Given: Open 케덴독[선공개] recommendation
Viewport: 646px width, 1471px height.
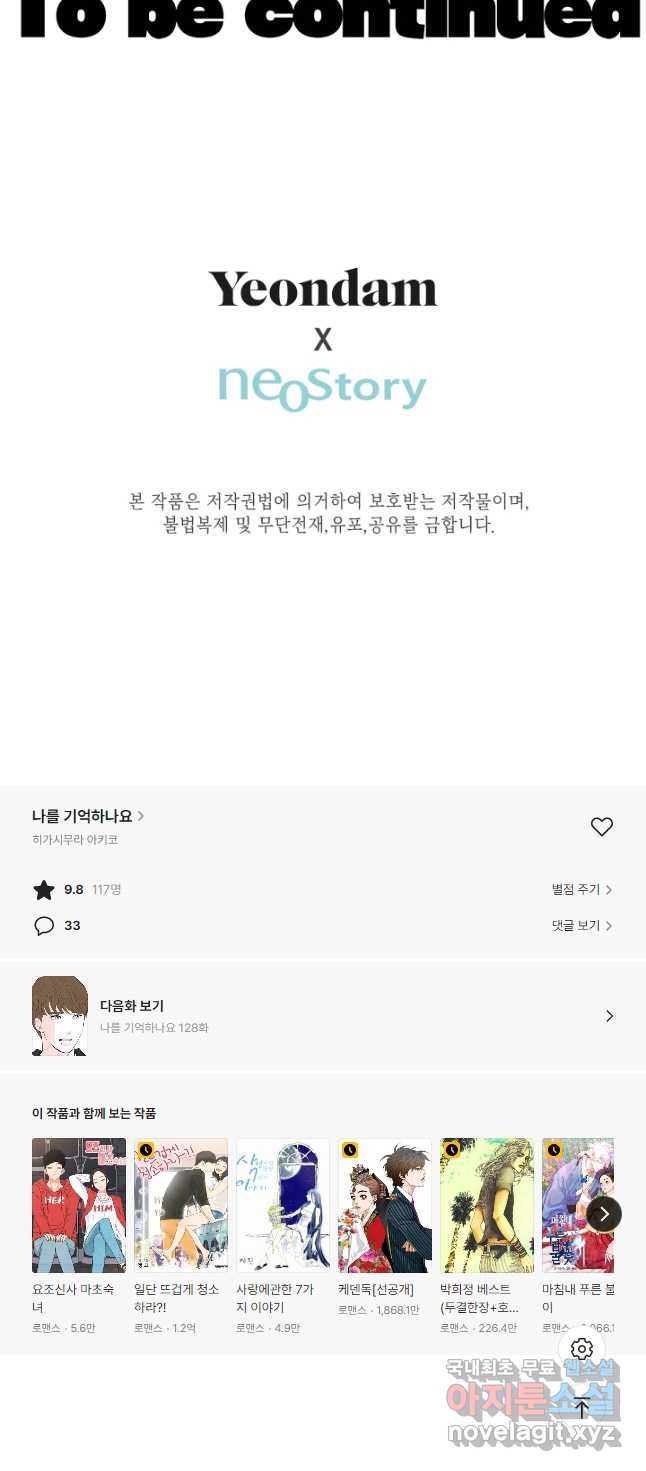Looking at the screenshot, I should tap(385, 1205).
